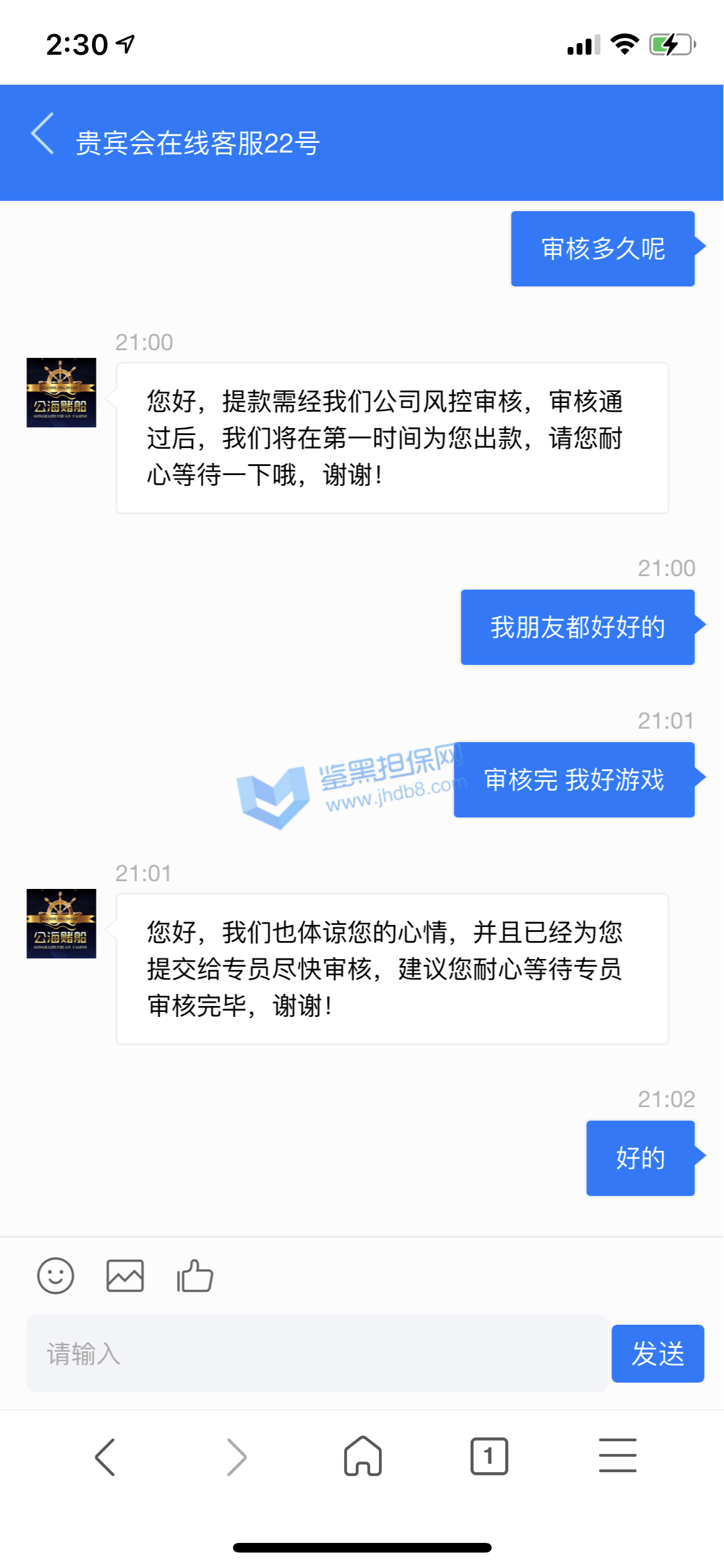Viewport: 724px width, 1568px height.
Task: Go back from the 贵宾会在线客服22号 chat
Action: 43,134
